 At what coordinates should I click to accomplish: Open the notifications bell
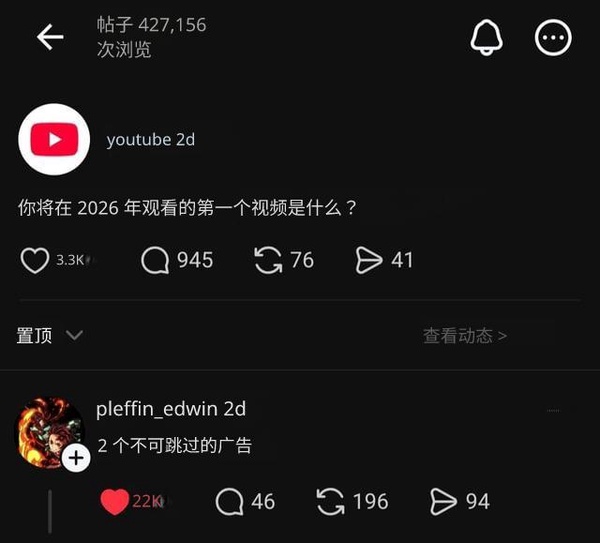487,38
